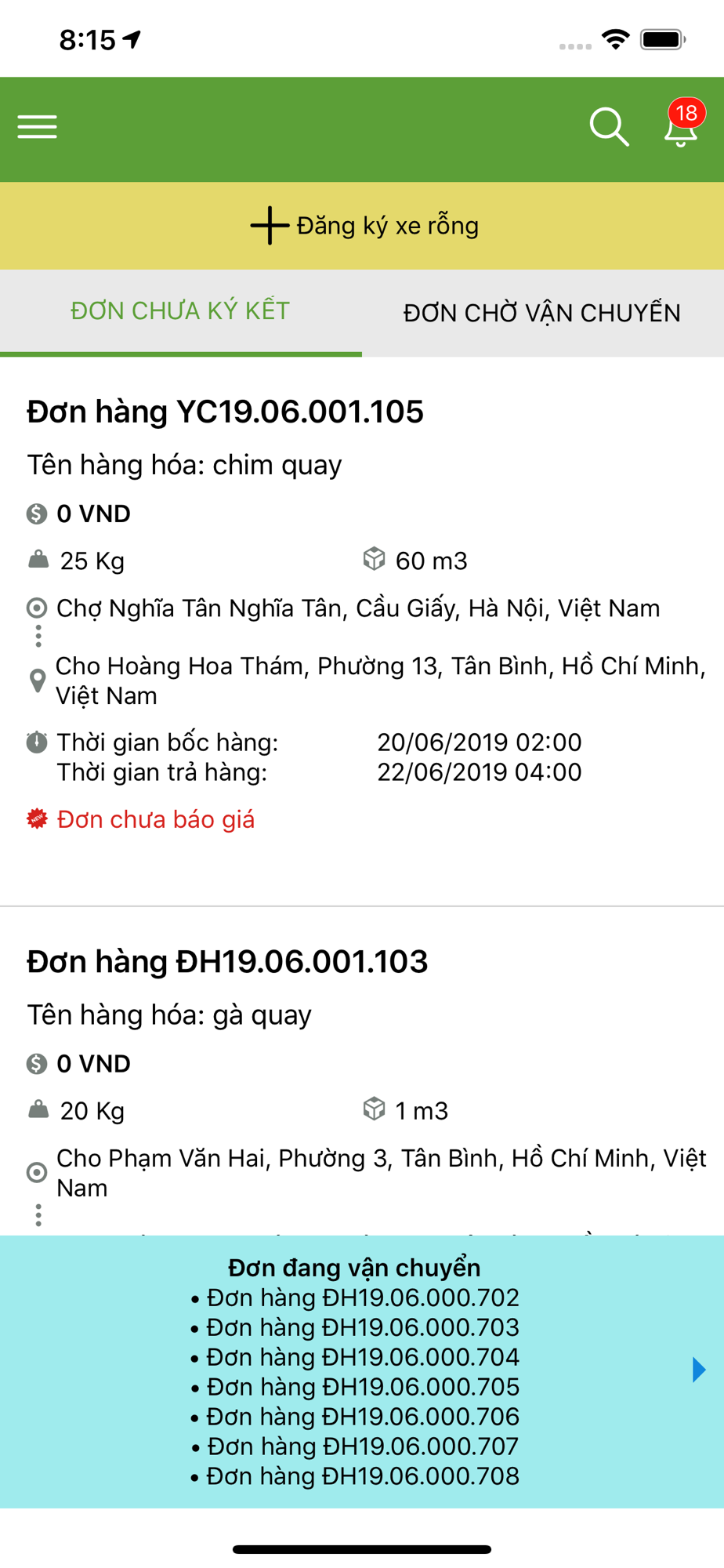Switch to ĐƠN CHỜ VẬN CHUYỂN tab
Image resolution: width=724 pixels, height=1568 pixels.
click(x=542, y=313)
